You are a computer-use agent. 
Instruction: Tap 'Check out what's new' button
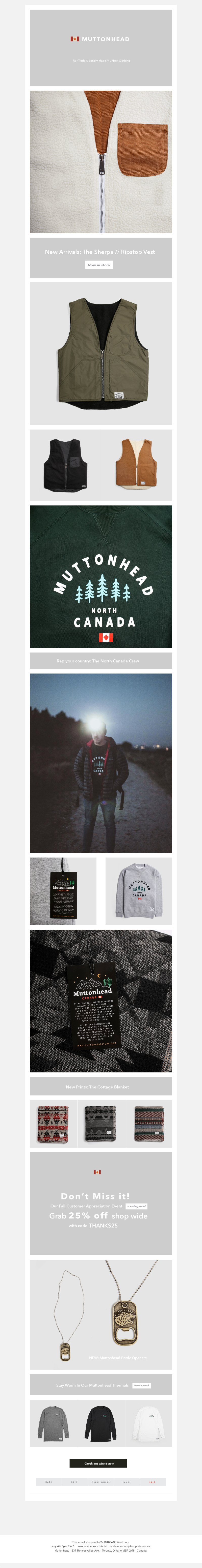coord(98,1463)
